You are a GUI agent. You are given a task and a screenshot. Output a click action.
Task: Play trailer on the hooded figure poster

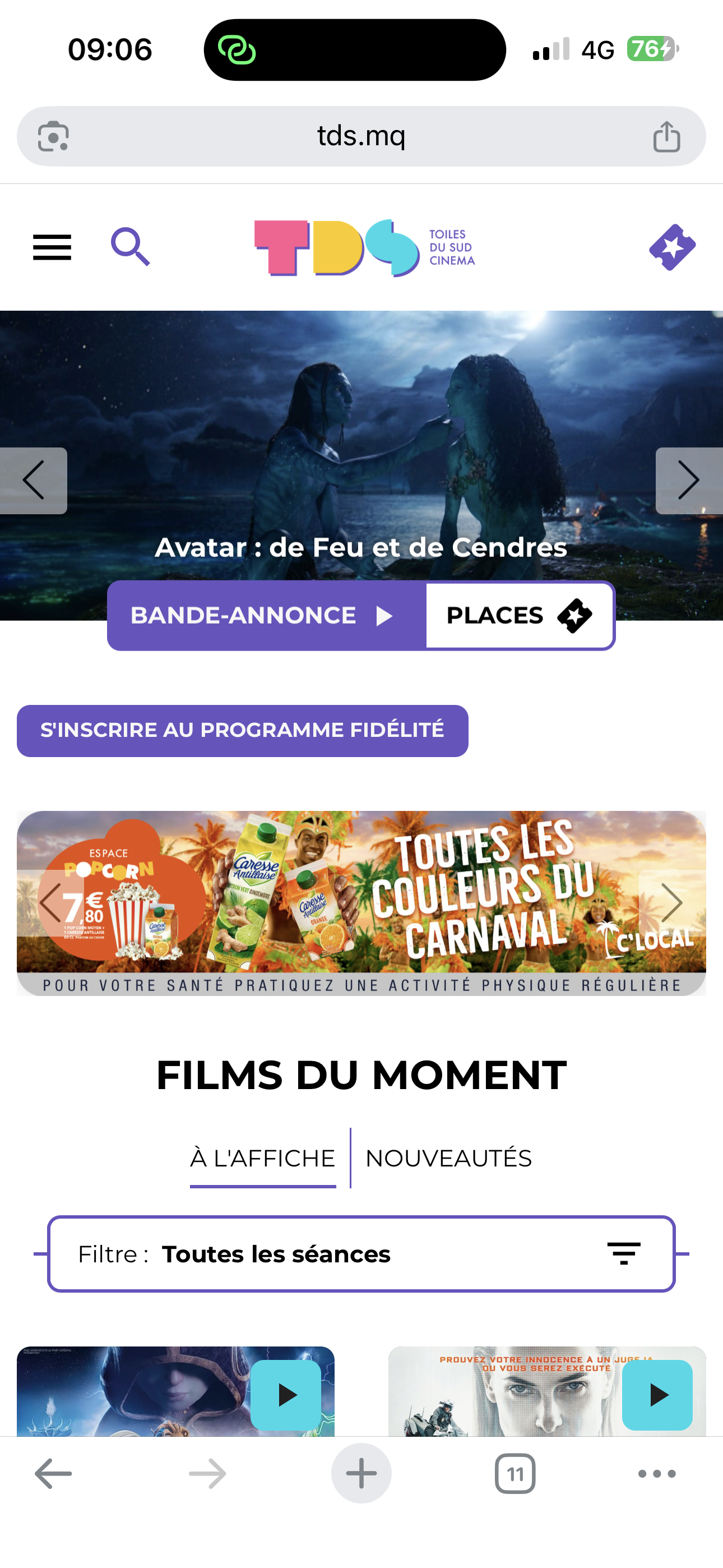(286, 1395)
